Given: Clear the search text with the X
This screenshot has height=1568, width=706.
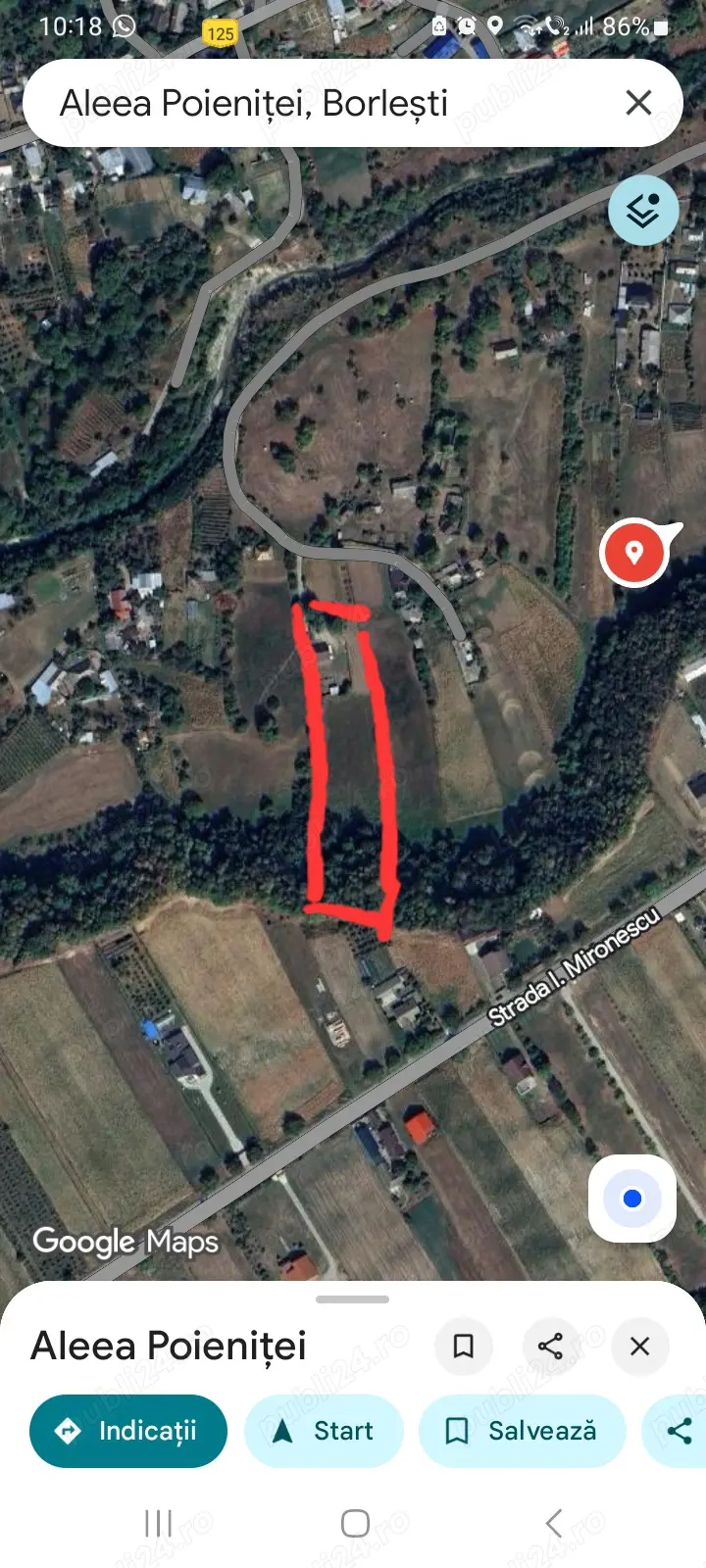Looking at the screenshot, I should coord(638,103).
